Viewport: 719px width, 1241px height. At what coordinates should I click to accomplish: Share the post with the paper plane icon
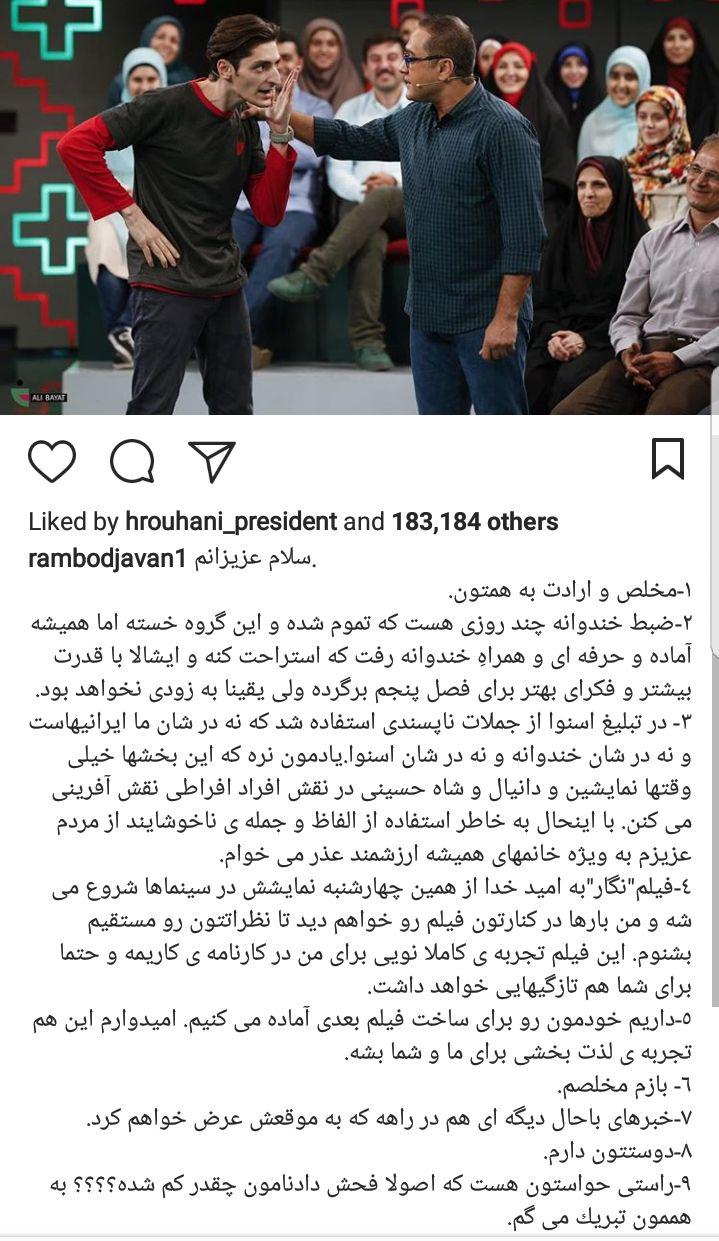211,461
